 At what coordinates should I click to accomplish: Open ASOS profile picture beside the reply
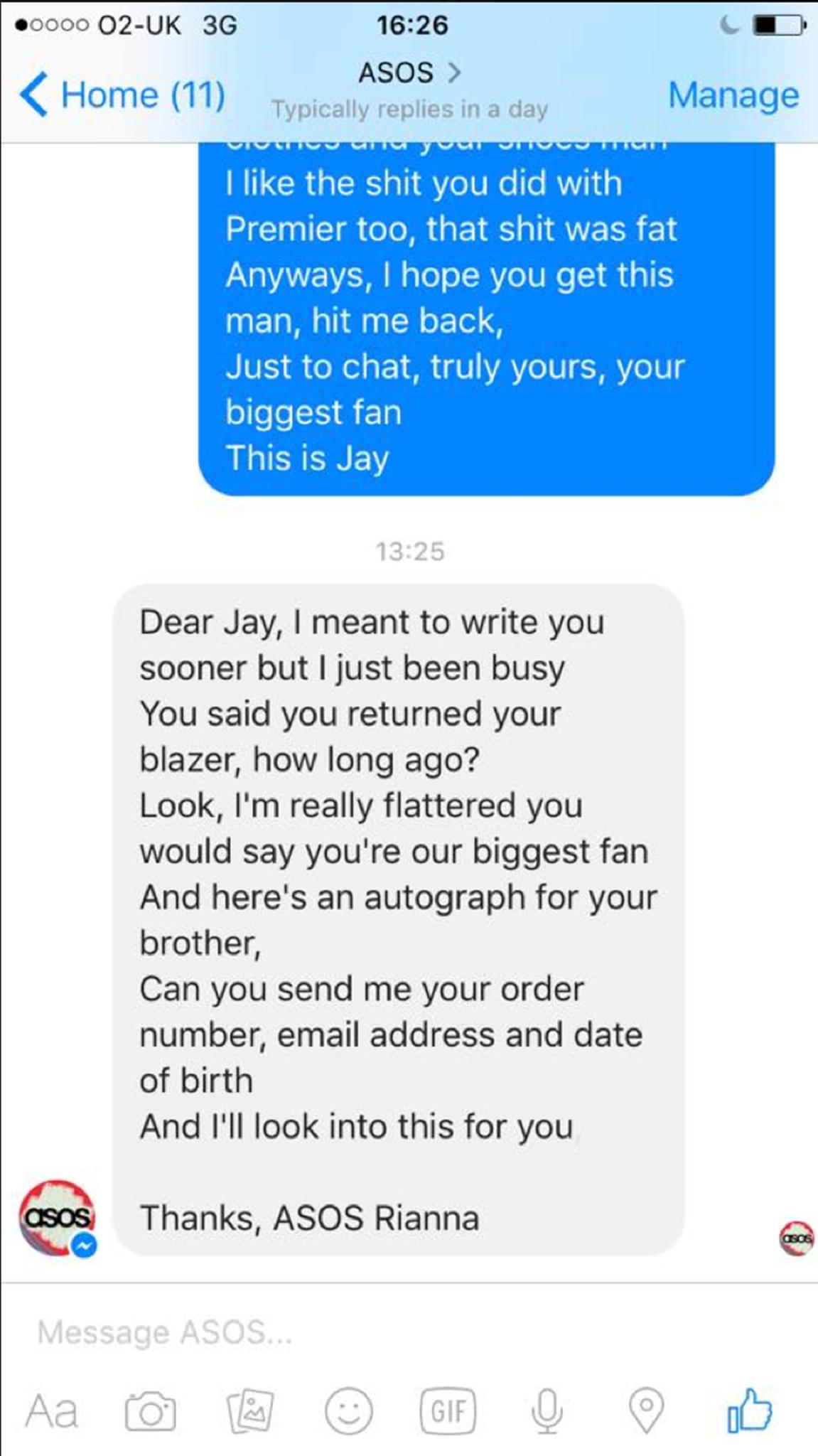click(x=58, y=1218)
